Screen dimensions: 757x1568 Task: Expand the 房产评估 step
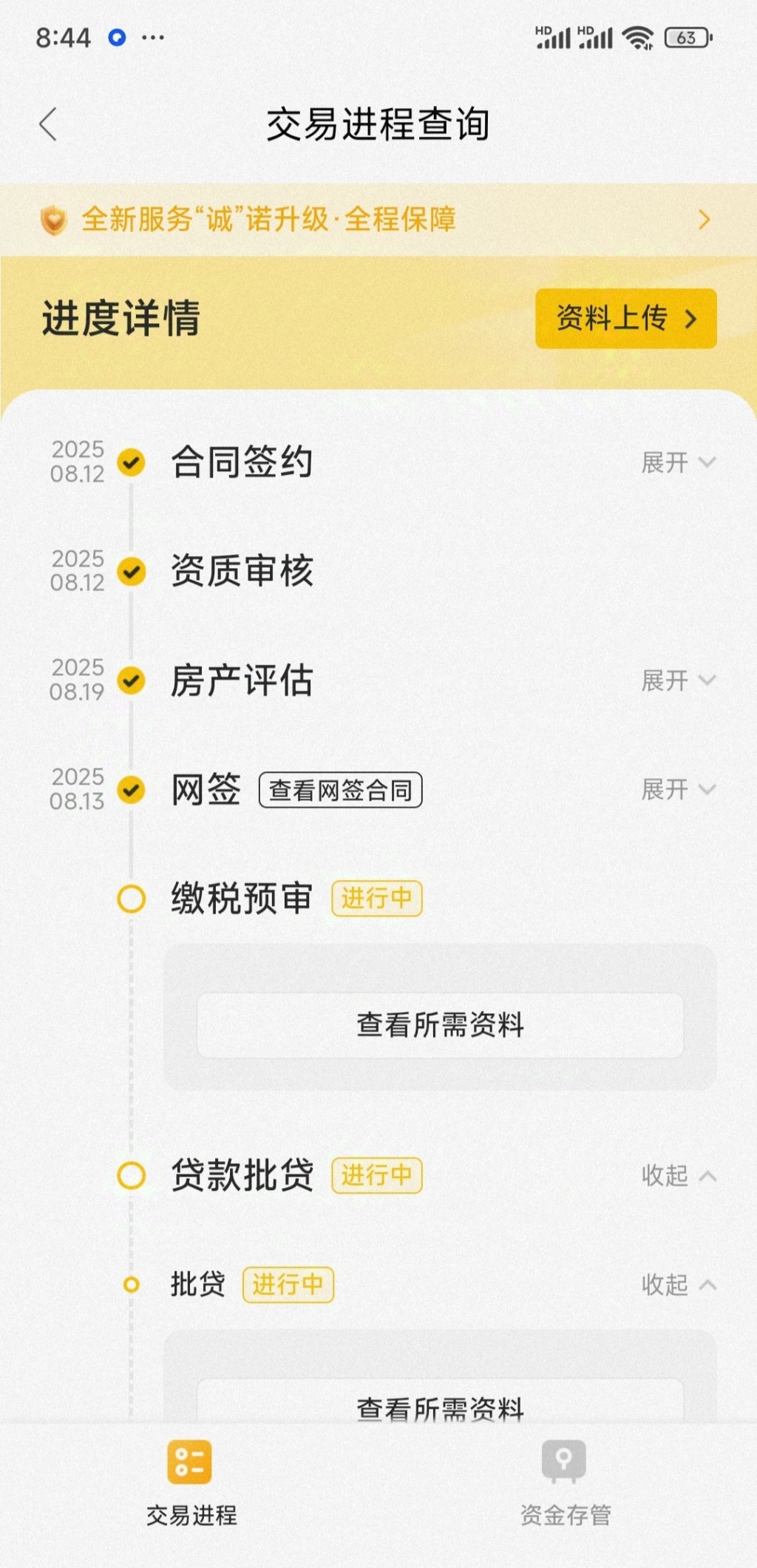pos(678,680)
